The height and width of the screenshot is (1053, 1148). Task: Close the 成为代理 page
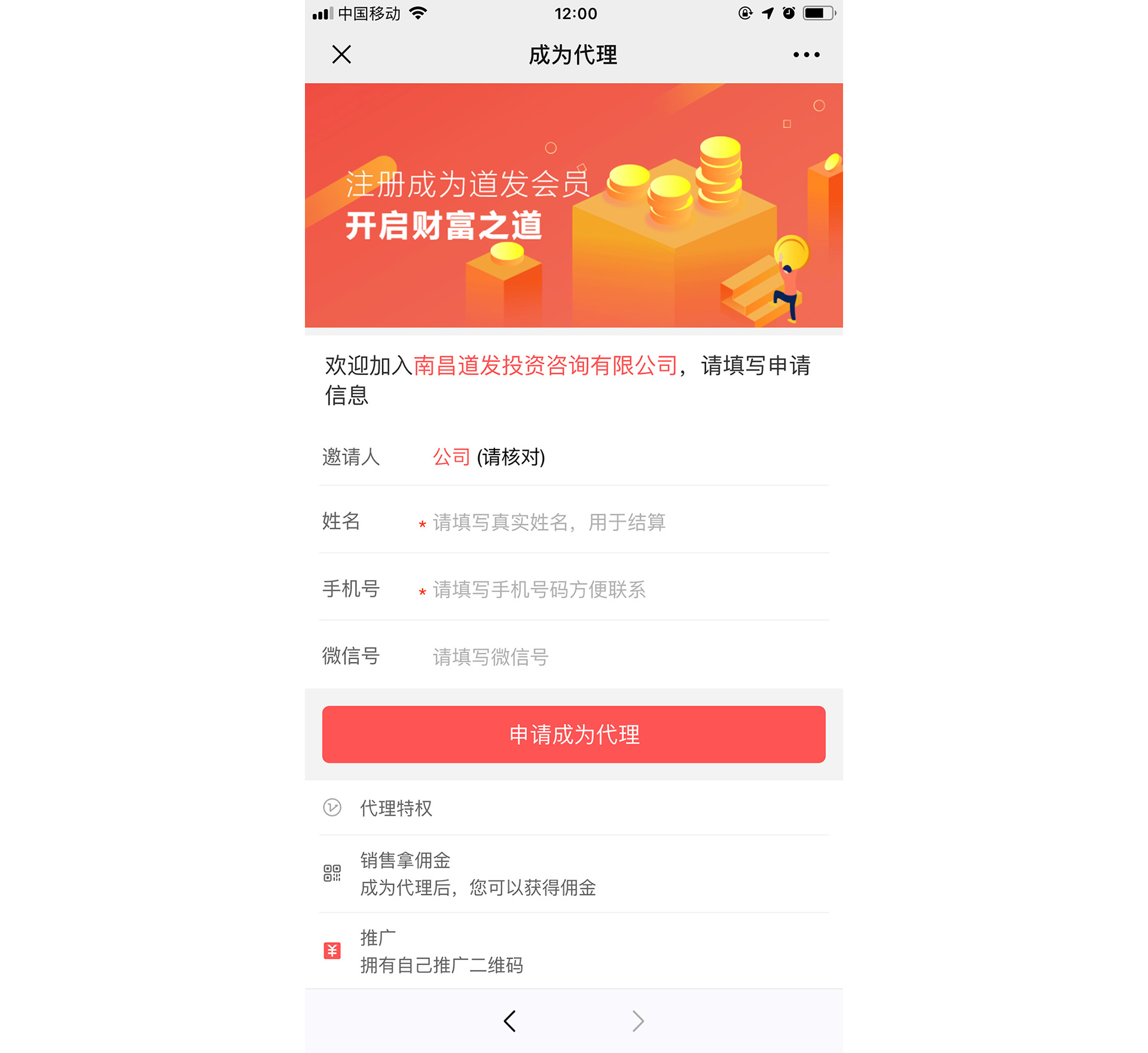point(341,54)
